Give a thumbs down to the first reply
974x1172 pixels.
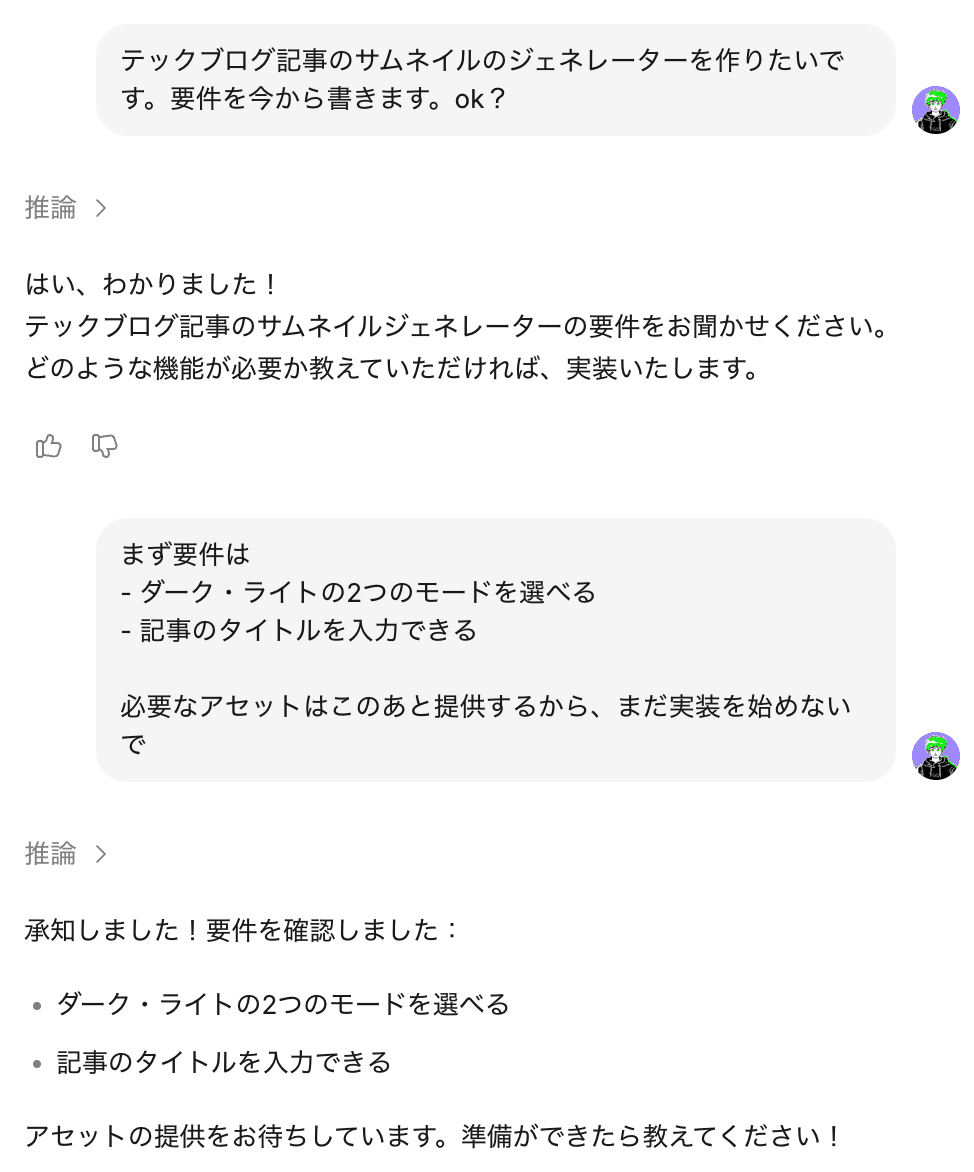pyautogui.click(x=104, y=446)
